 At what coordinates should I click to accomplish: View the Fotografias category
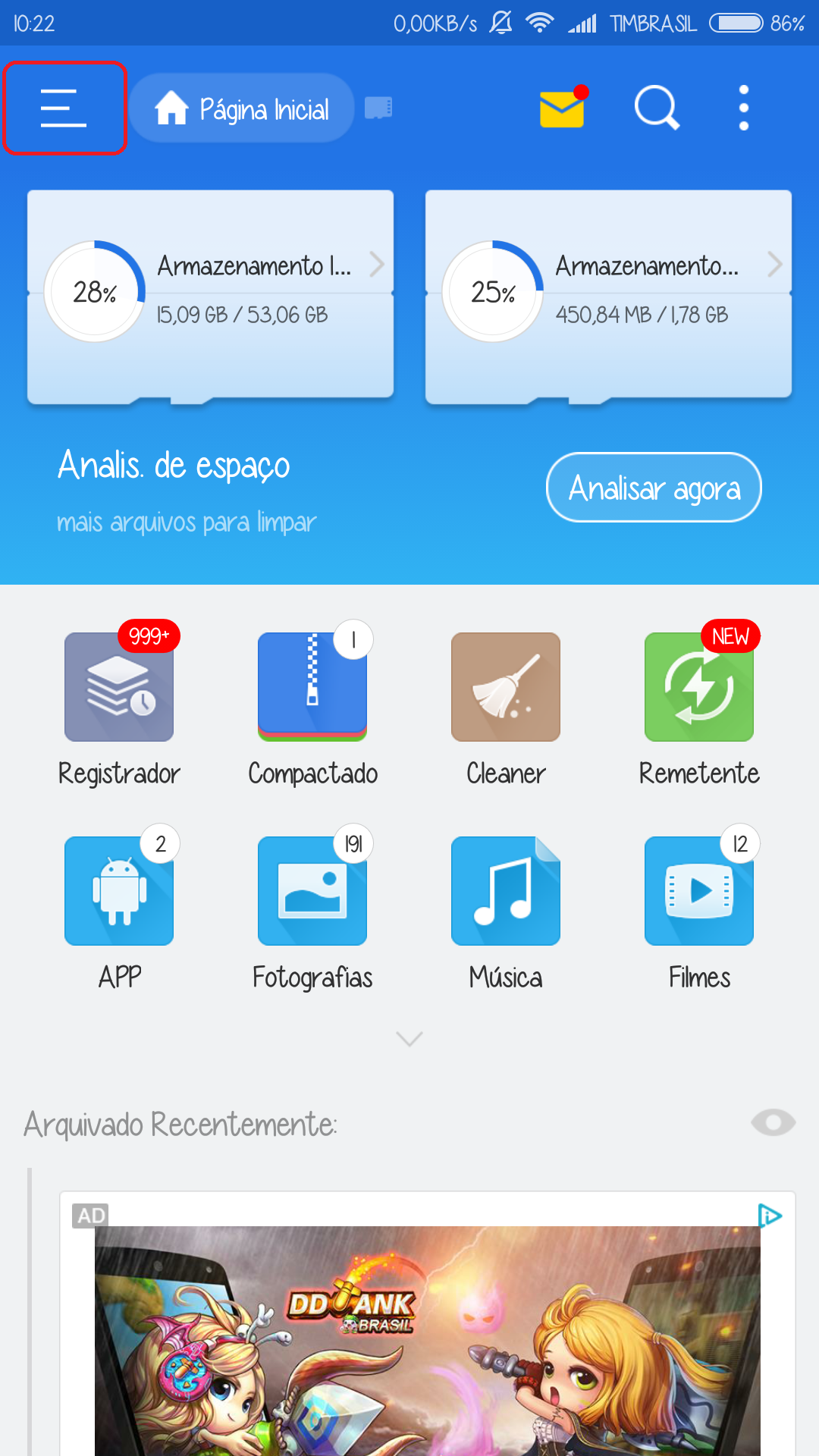[x=312, y=892]
